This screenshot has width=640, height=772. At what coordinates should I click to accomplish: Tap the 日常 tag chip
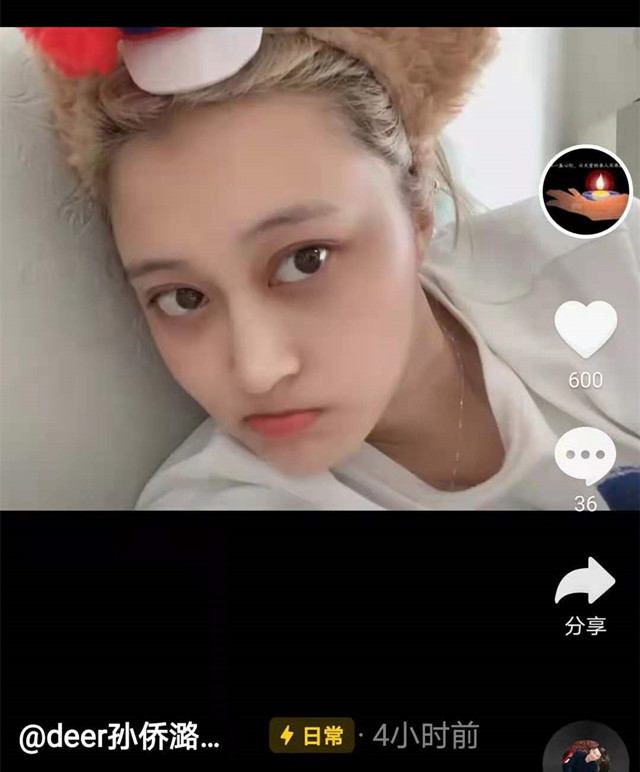311,736
